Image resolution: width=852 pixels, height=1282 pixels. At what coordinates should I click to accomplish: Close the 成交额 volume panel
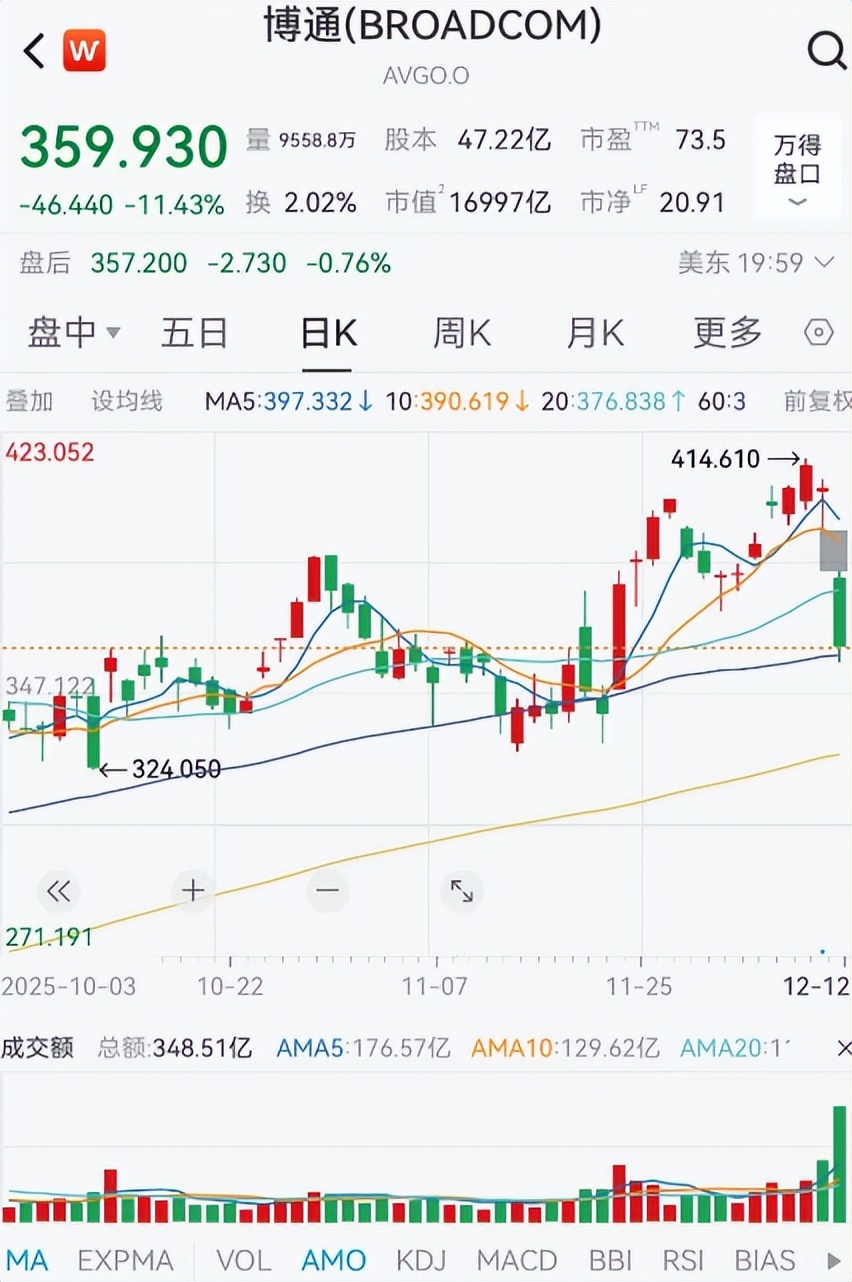point(843,1048)
